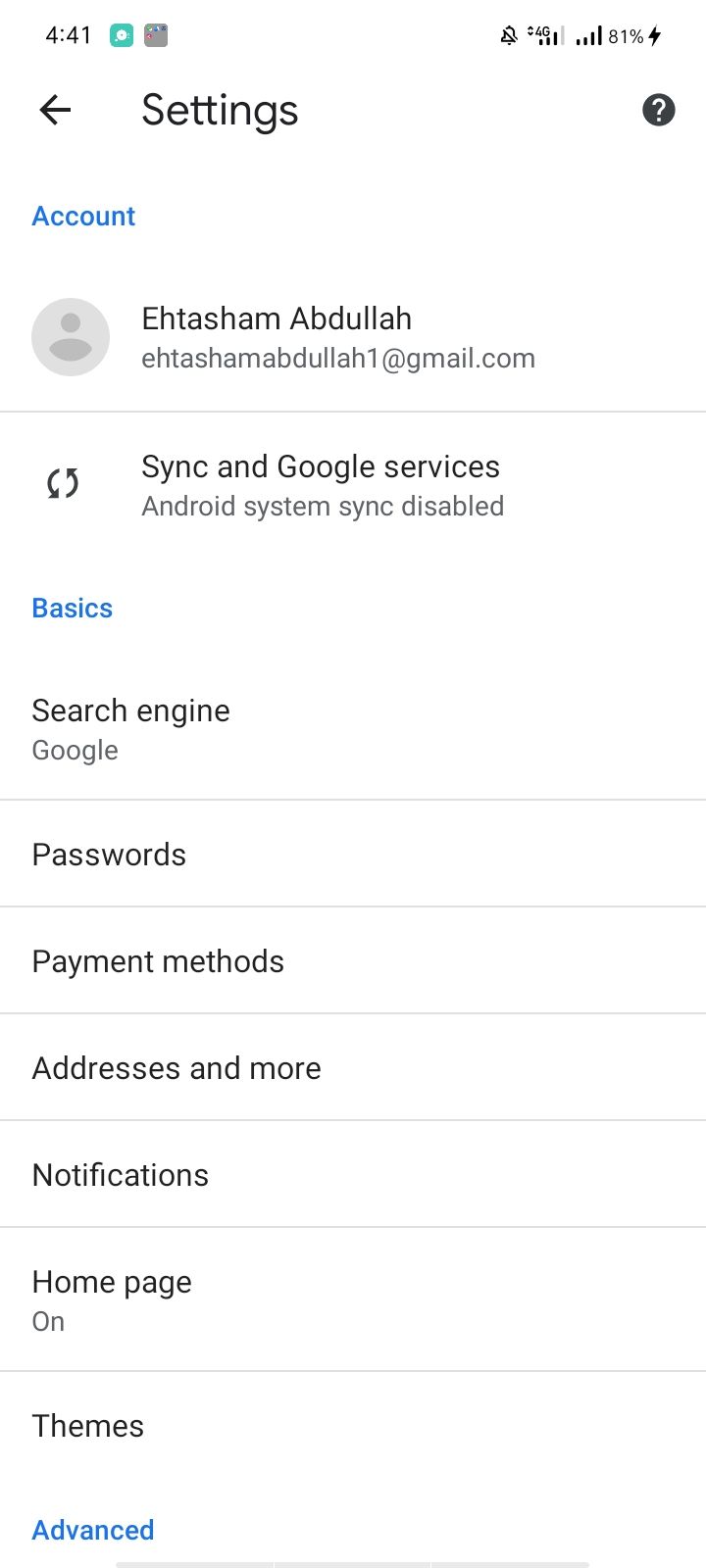Open the Search engine settings
The image size is (706, 1568).
[x=353, y=727]
